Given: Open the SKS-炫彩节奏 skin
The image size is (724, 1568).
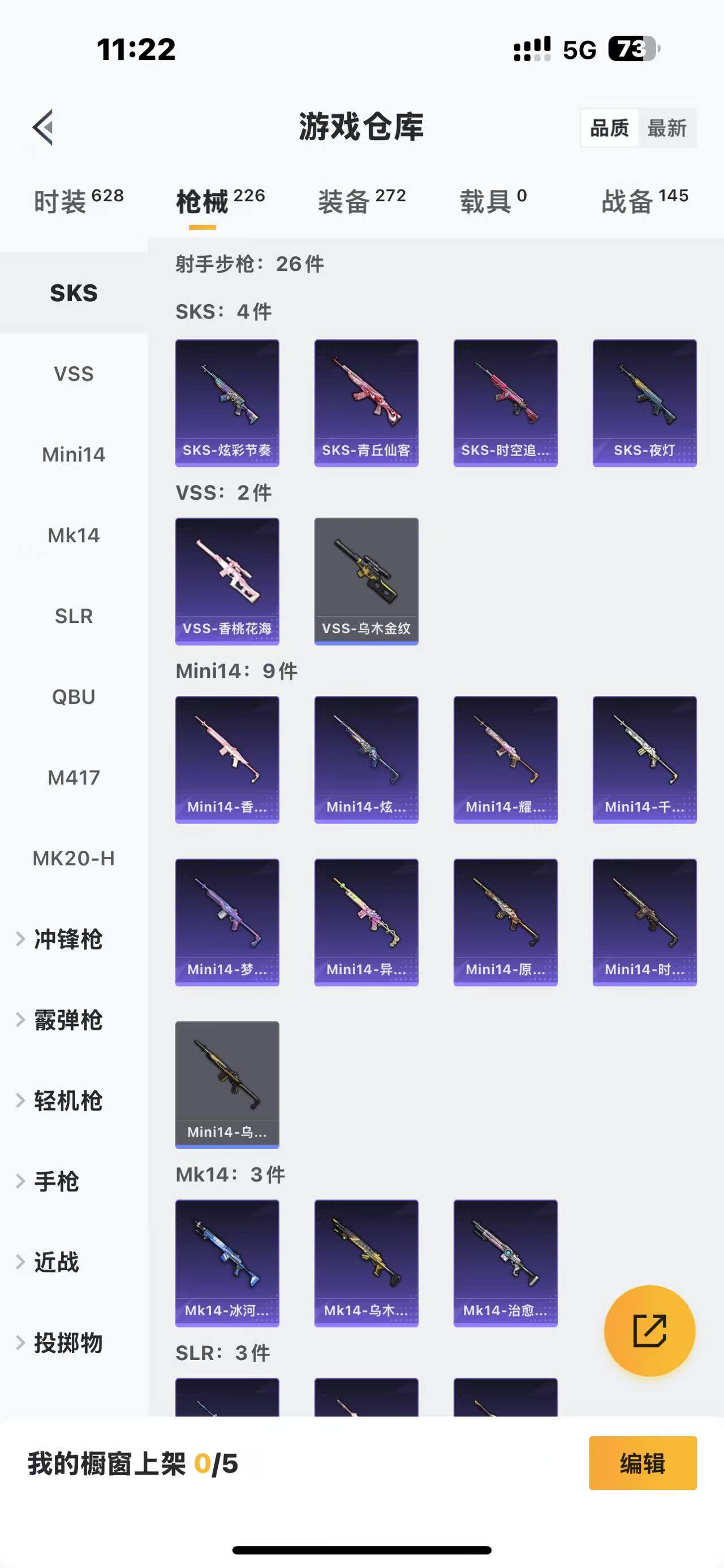Looking at the screenshot, I should (227, 403).
